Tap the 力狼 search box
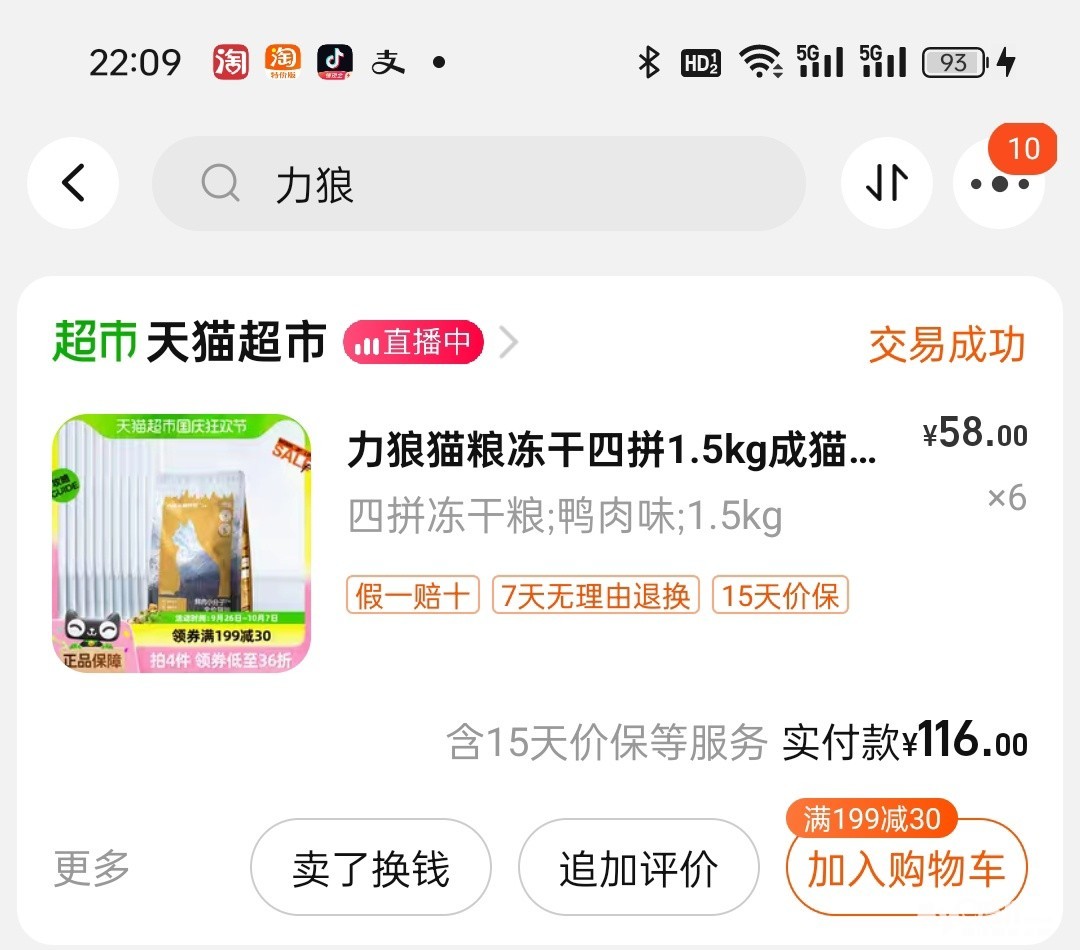This screenshot has width=1080, height=950. point(478,185)
